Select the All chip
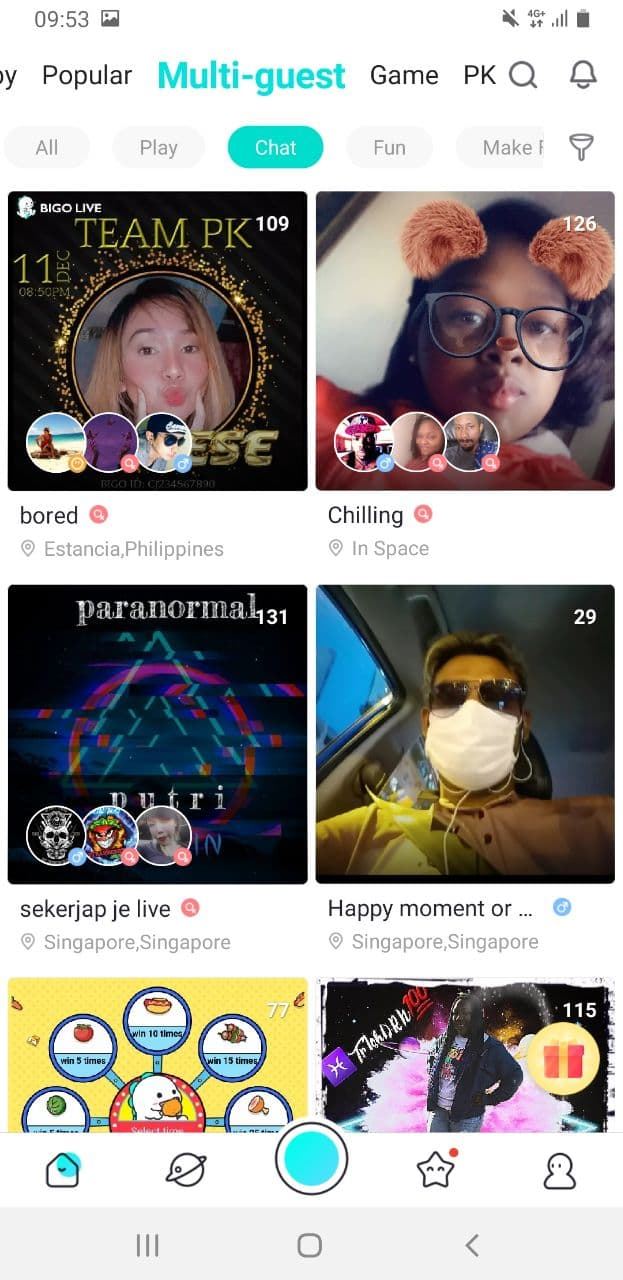Screen dimensions: 623x1280 point(46,147)
